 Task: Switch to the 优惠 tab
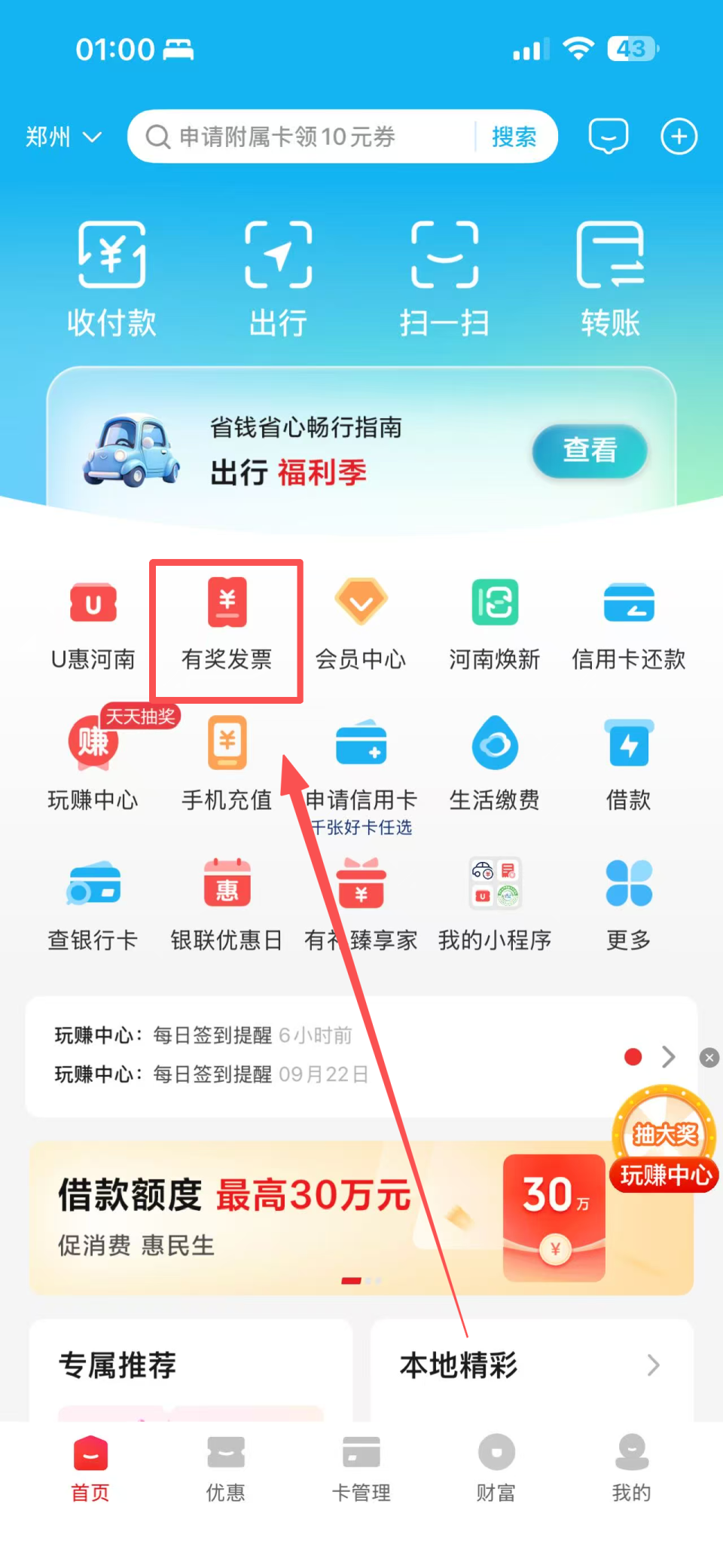[226, 1469]
